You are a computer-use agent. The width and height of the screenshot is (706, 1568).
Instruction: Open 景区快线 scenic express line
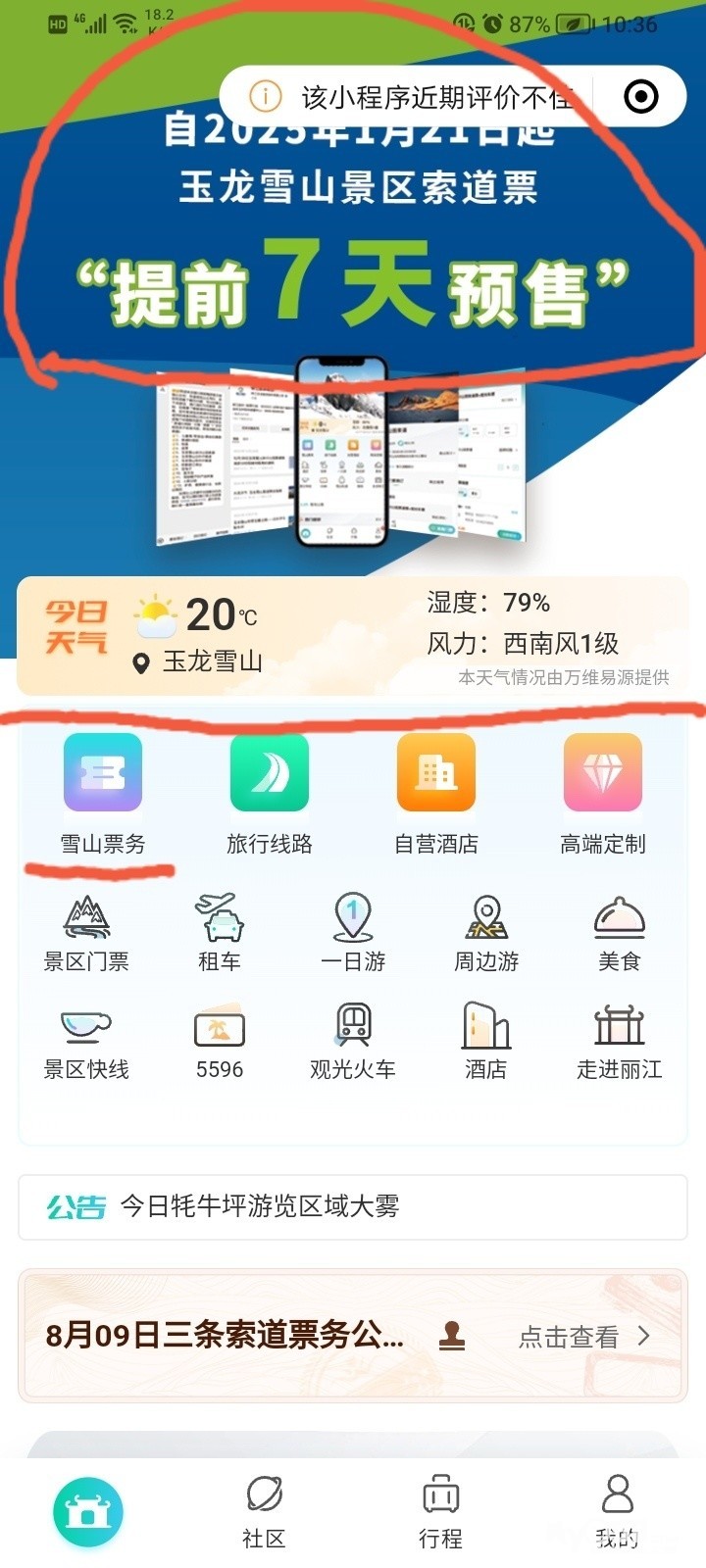[86, 1042]
